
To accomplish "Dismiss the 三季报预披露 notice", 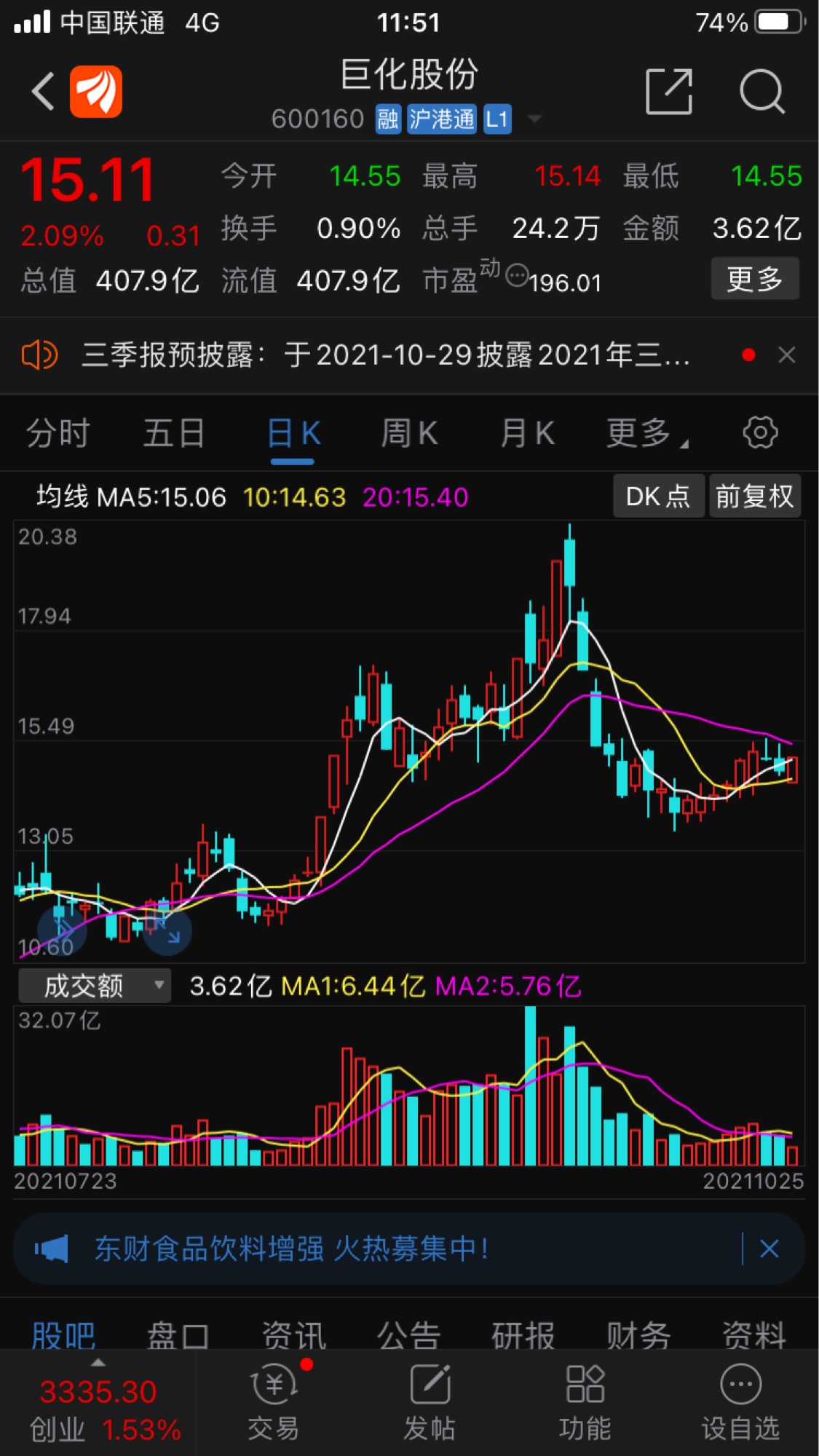I will 787,355.
